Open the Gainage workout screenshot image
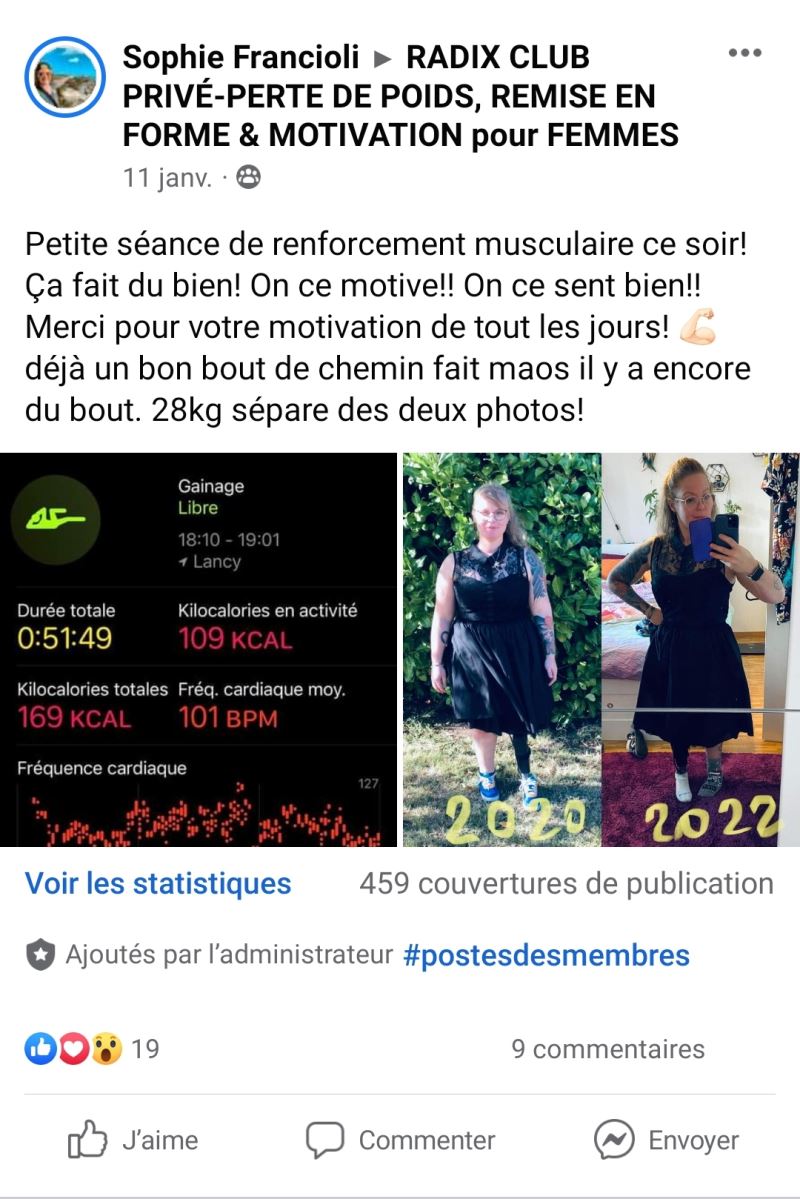800x1199 pixels. [x=199, y=650]
